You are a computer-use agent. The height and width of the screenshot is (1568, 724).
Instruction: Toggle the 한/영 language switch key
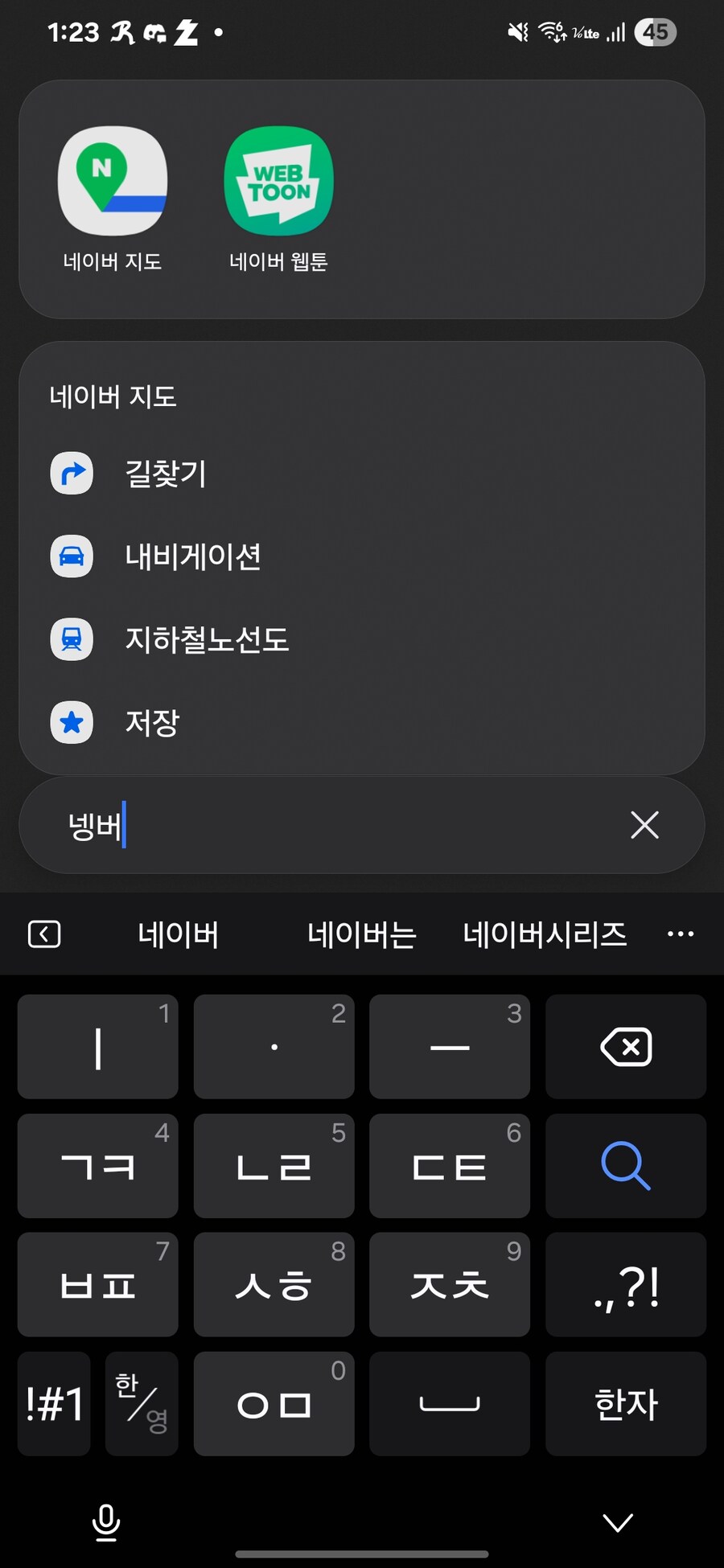click(x=141, y=1403)
